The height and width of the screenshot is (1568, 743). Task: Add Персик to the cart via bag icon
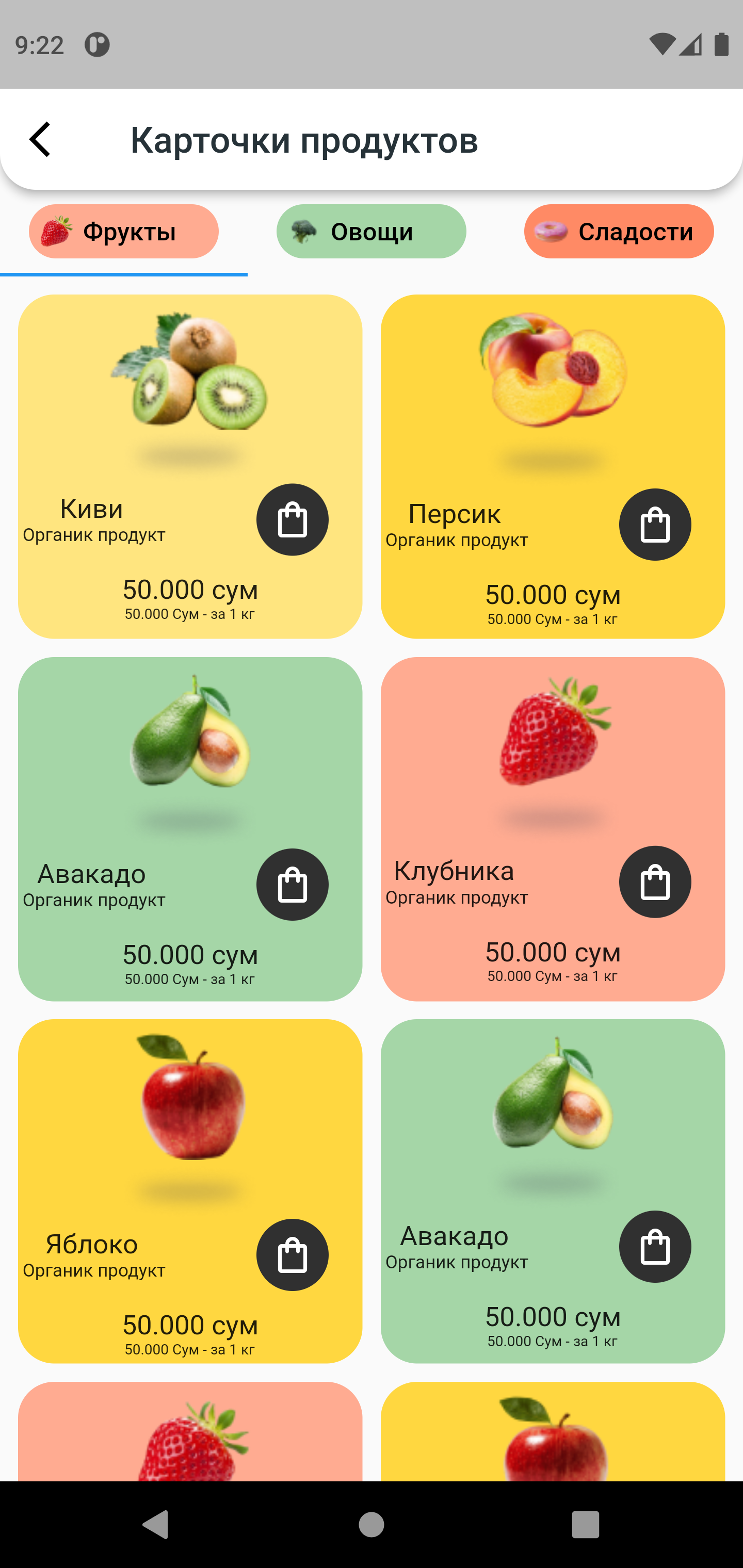coord(655,524)
